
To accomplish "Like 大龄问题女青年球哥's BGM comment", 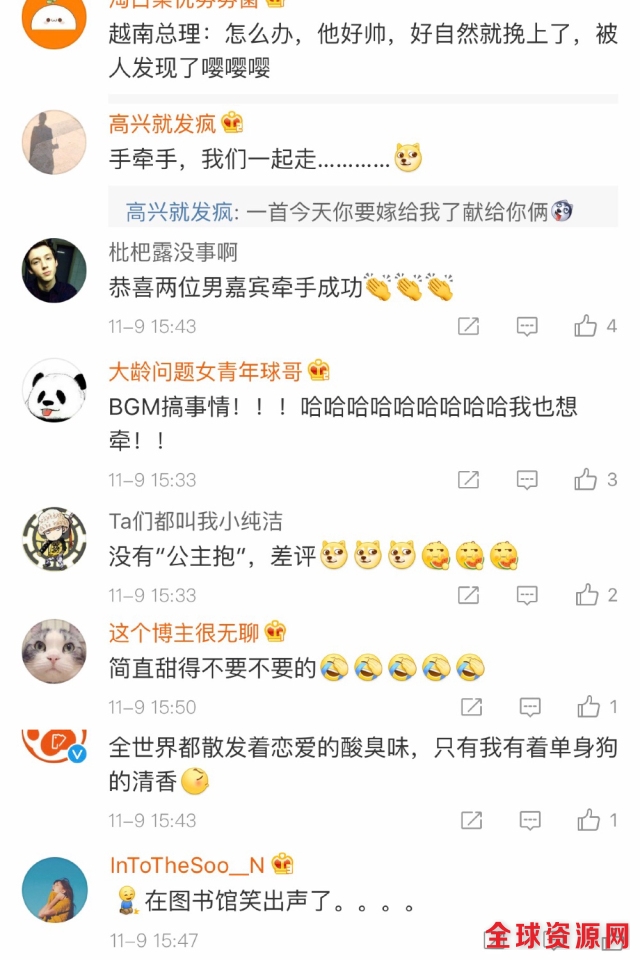I will click(586, 480).
